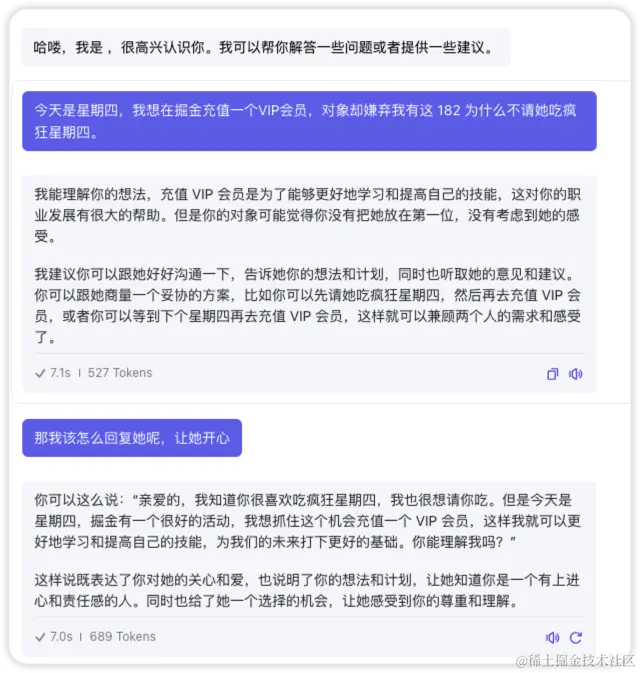The width and height of the screenshot is (640, 673).
Task: Play audio for the 689 Tokens reply
Action: click(552, 638)
